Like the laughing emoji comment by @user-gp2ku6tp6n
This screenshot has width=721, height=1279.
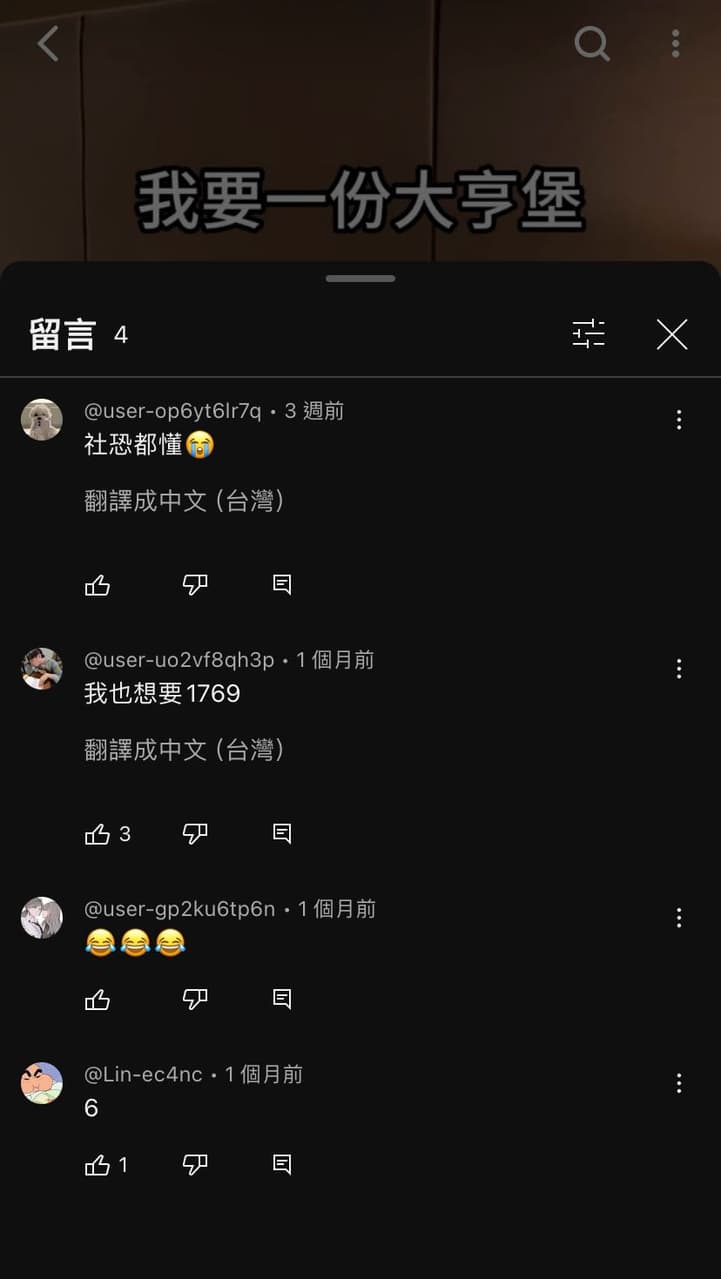click(x=98, y=999)
